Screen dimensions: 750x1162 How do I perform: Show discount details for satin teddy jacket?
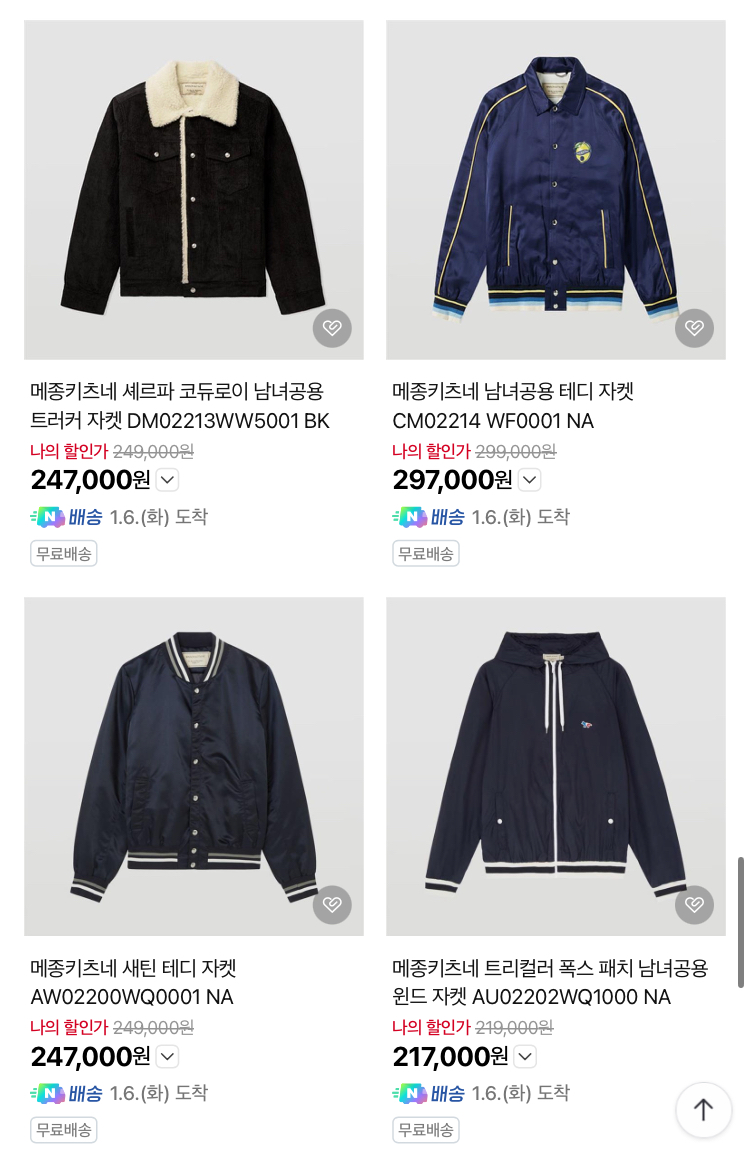(168, 1056)
